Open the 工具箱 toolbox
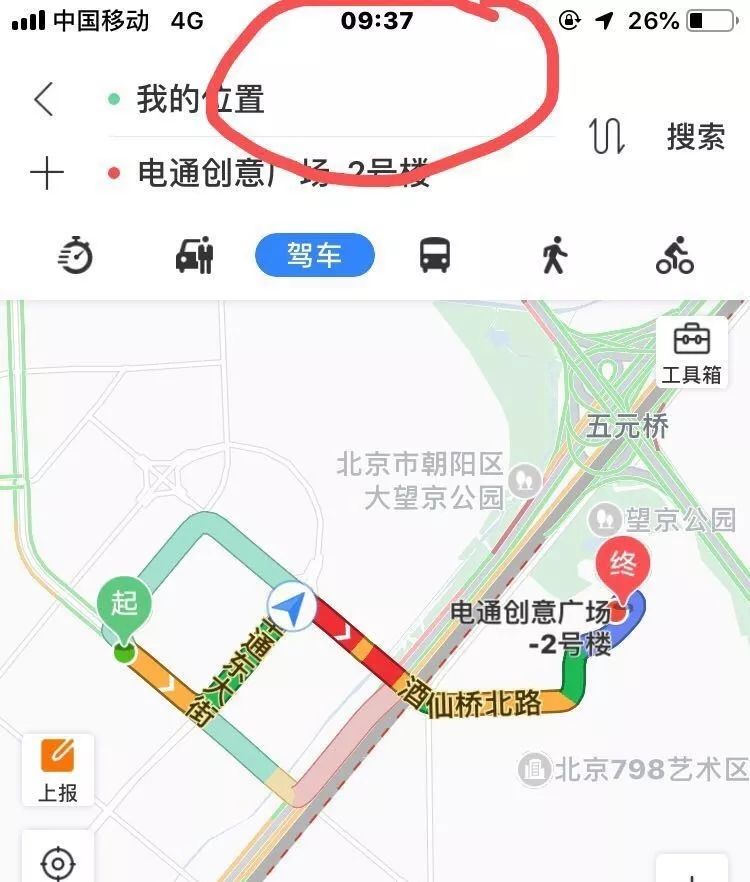The image size is (750, 882). pyautogui.click(x=691, y=352)
